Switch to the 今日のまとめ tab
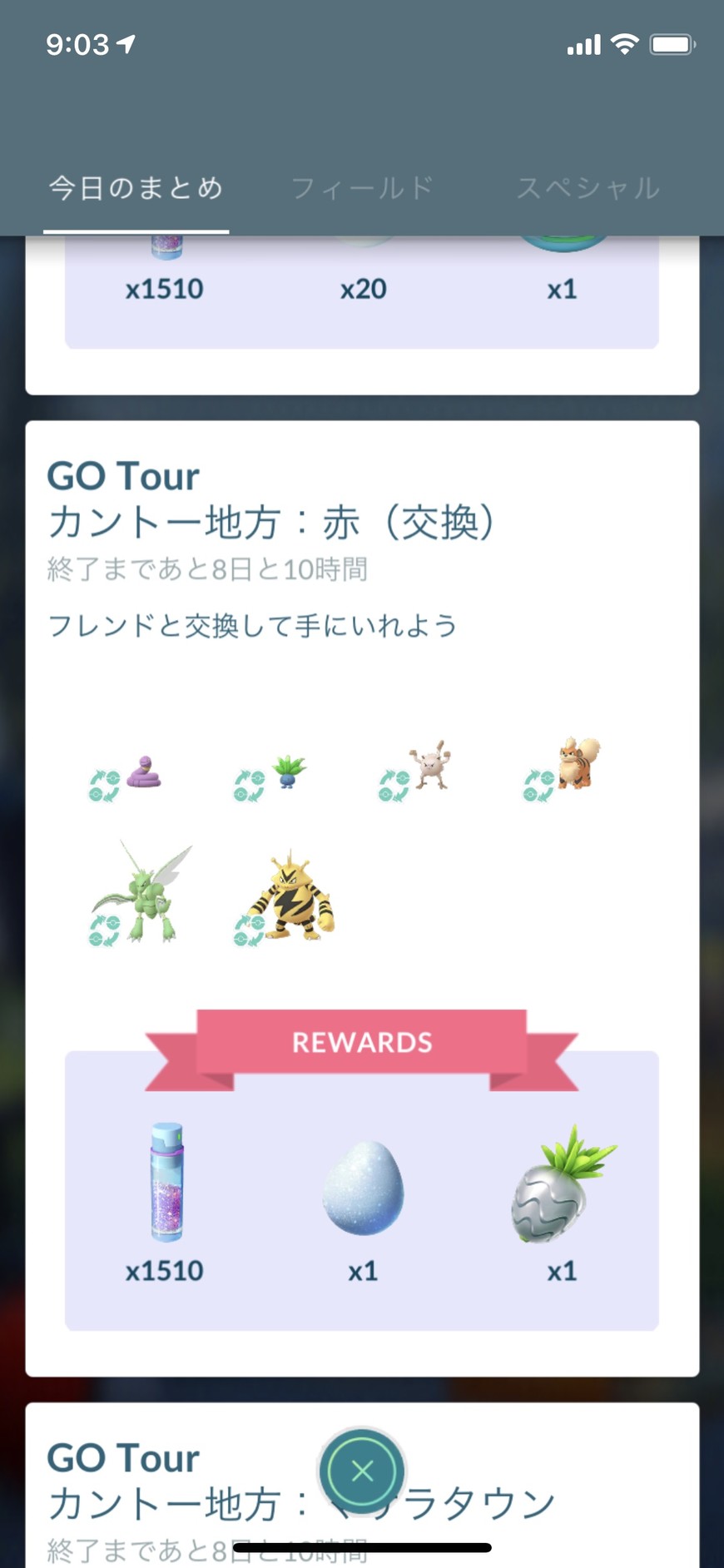This screenshot has width=724, height=1568. 136,188
